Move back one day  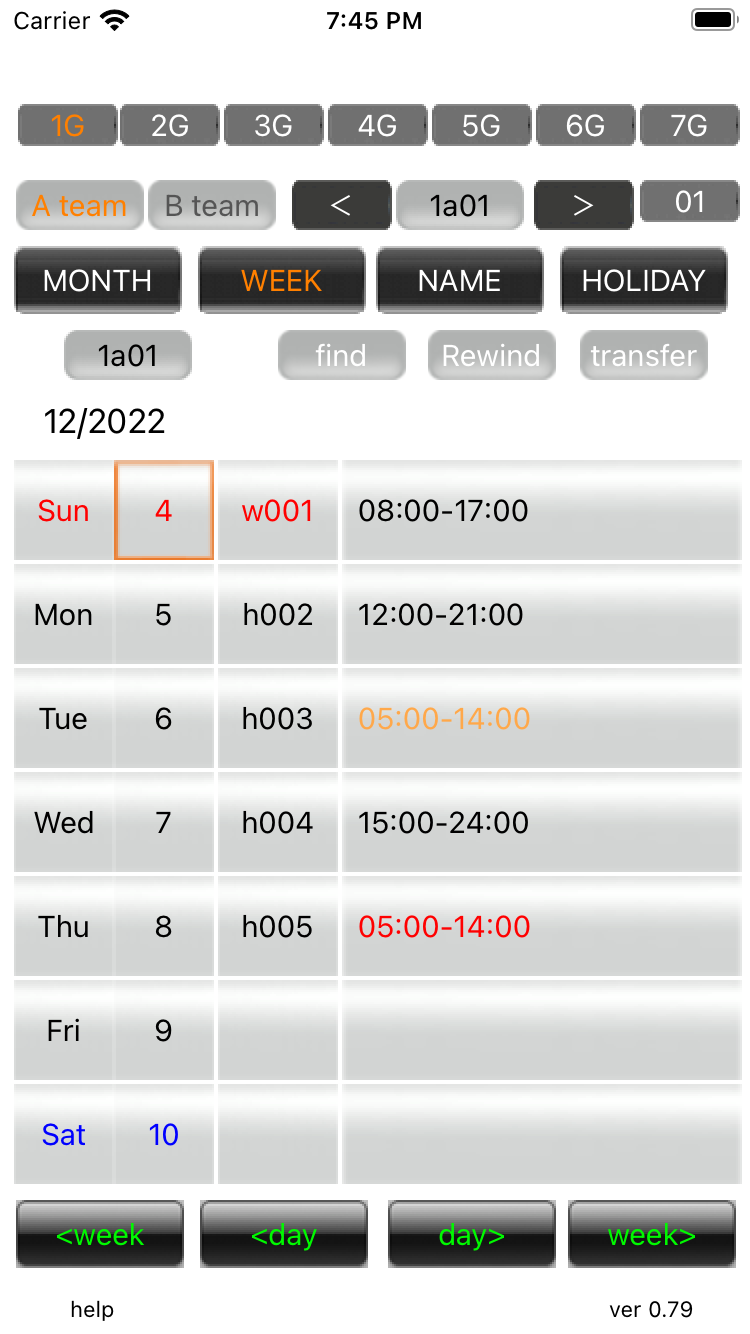(x=284, y=1235)
